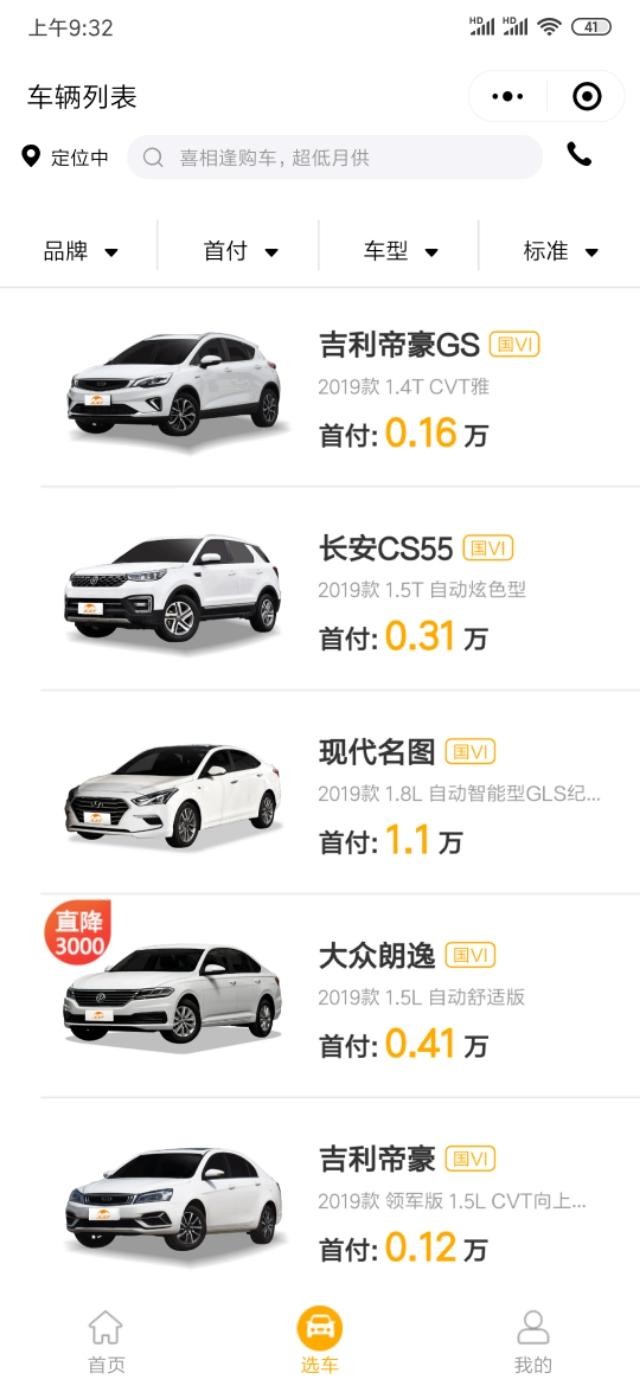The height and width of the screenshot is (1386, 640).
Task: View the 吉利帝豪 领军版 car listing
Action: [340, 1201]
